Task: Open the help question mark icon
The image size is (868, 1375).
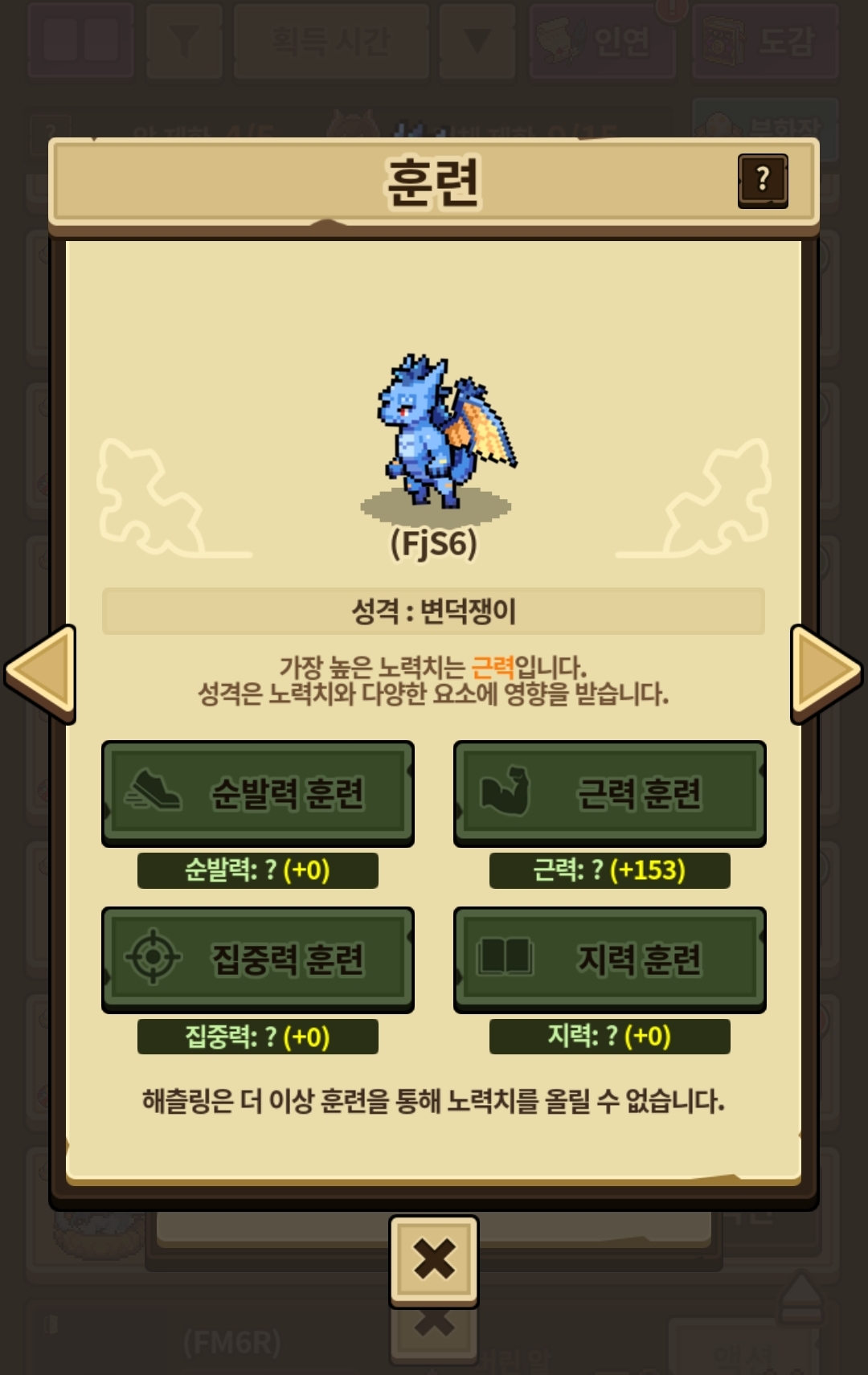Action: click(x=762, y=180)
